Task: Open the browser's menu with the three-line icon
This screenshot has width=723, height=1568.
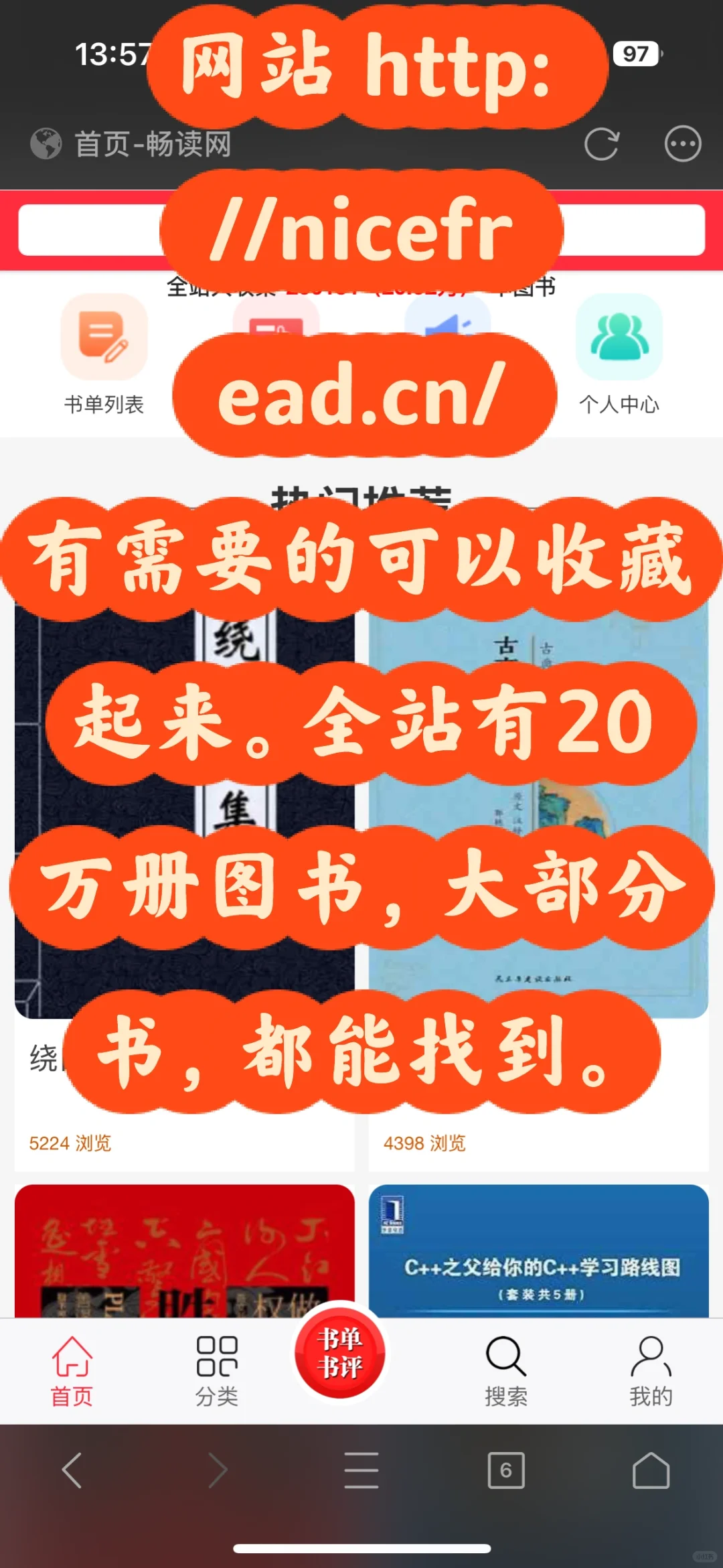Action: pos(361,1470)
